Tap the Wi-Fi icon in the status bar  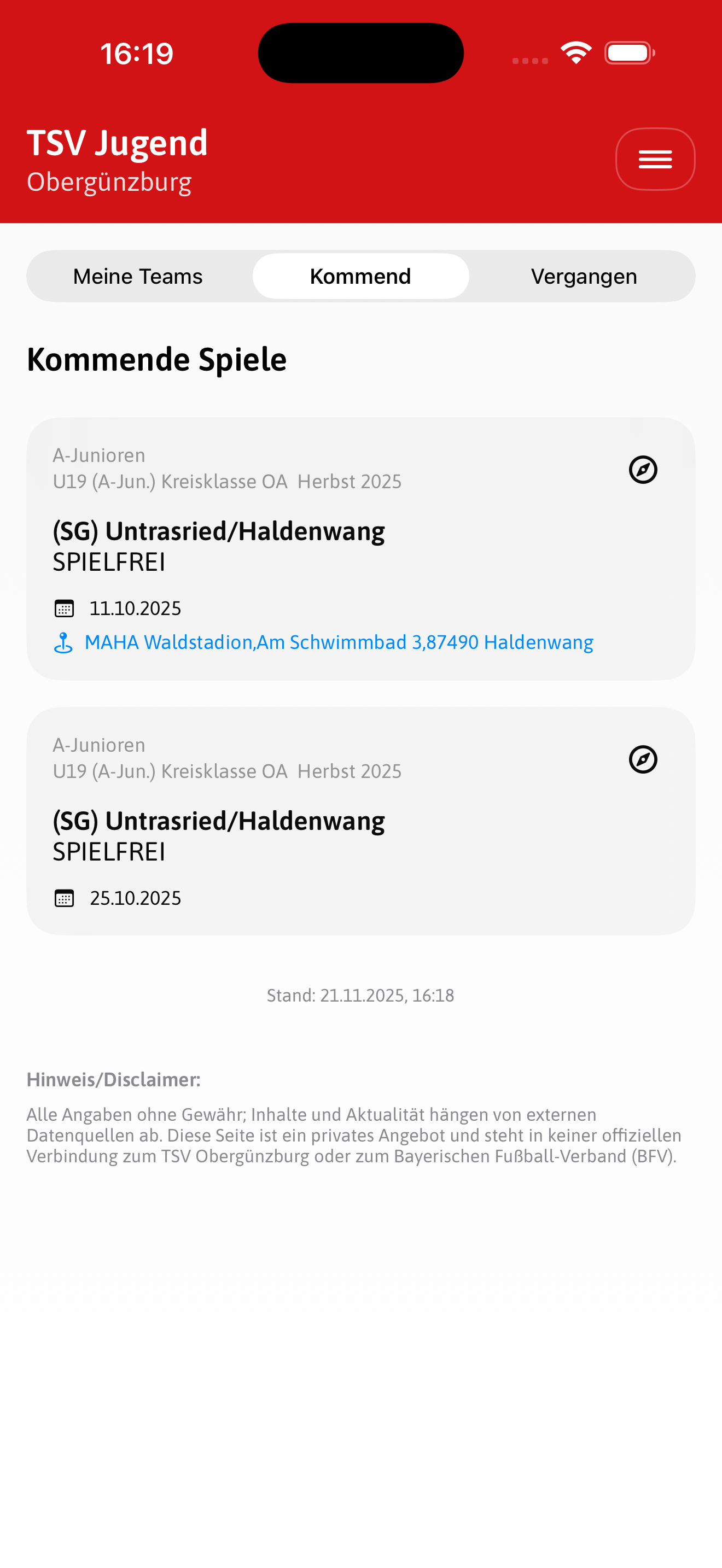[x=575, y=52]
